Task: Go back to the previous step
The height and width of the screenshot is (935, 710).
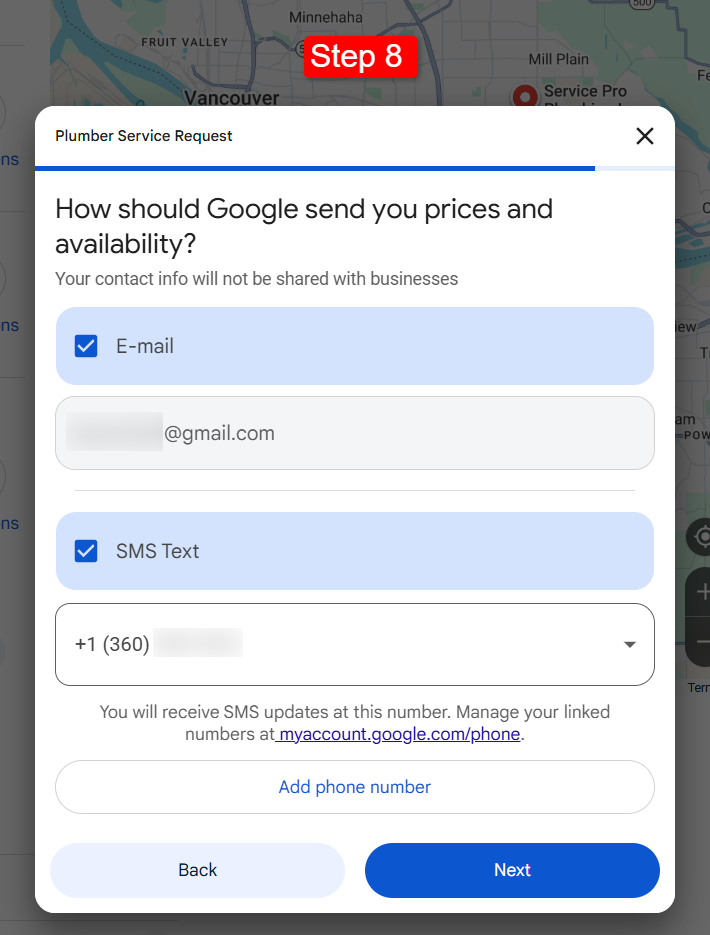Action: tap(197, 870)
